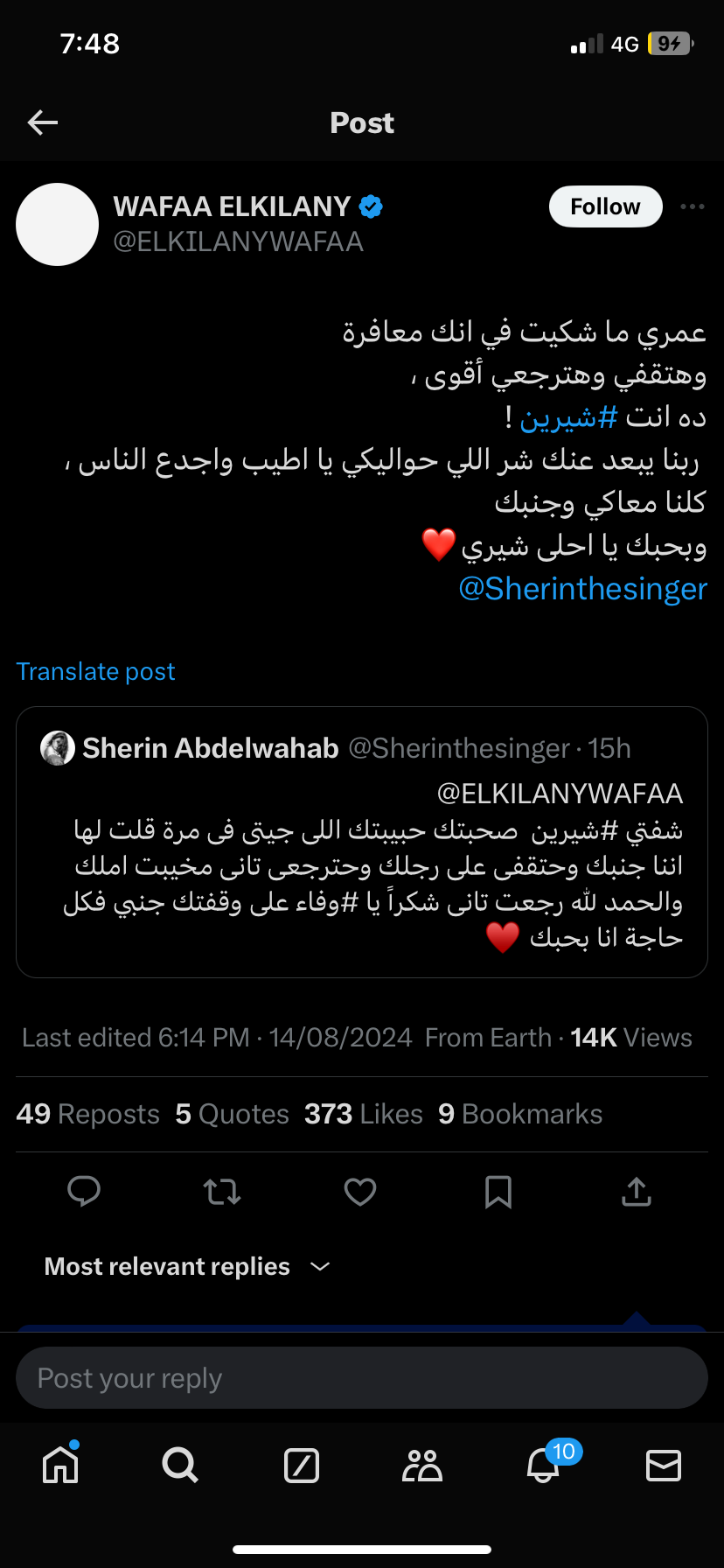724x1568 pixels.
Task: View the 5 Quotes list
Action: pyautogui.click(x=232, y=1114)
